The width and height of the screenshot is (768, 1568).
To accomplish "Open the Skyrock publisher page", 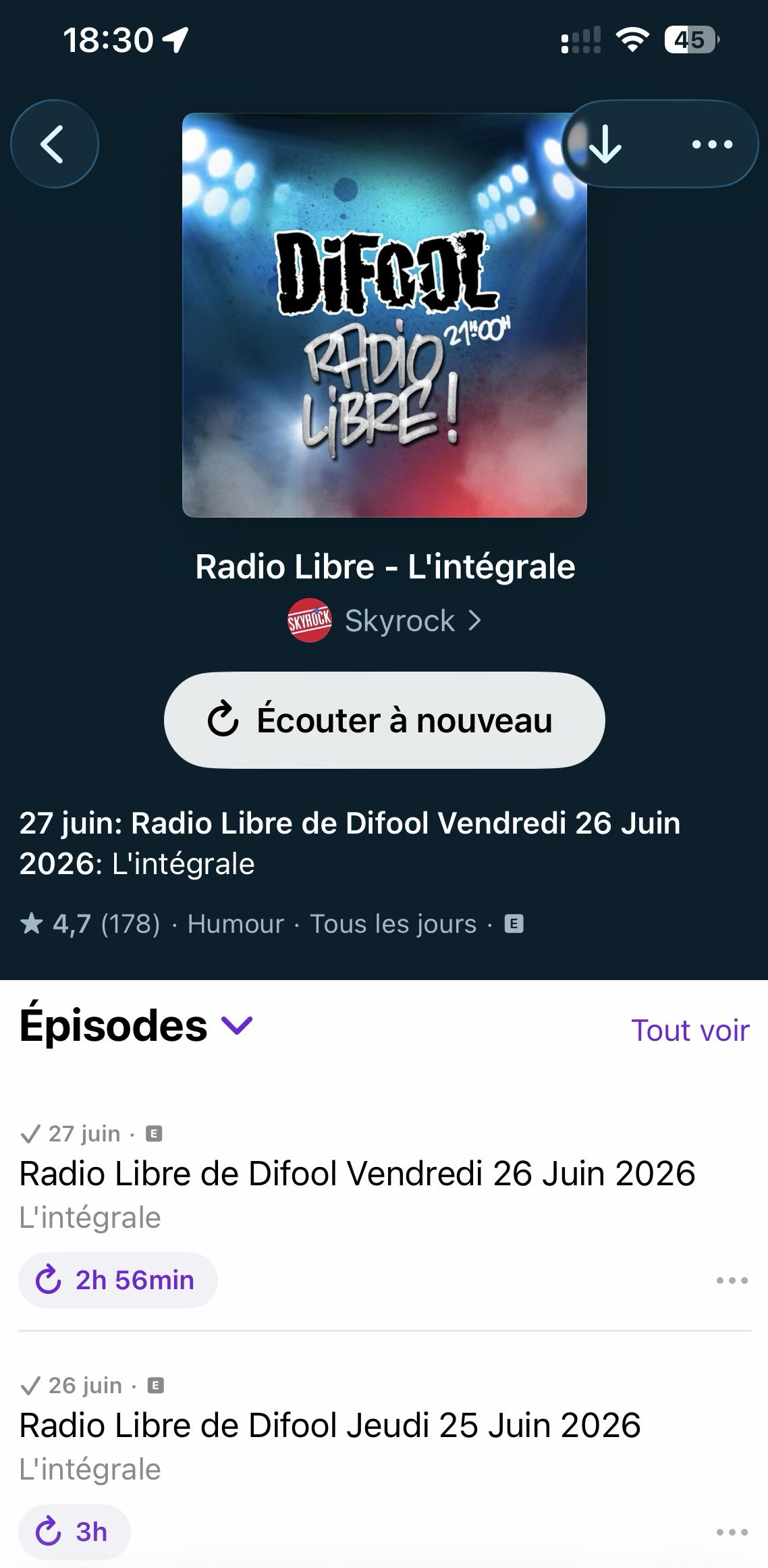I will pos(385,620).
